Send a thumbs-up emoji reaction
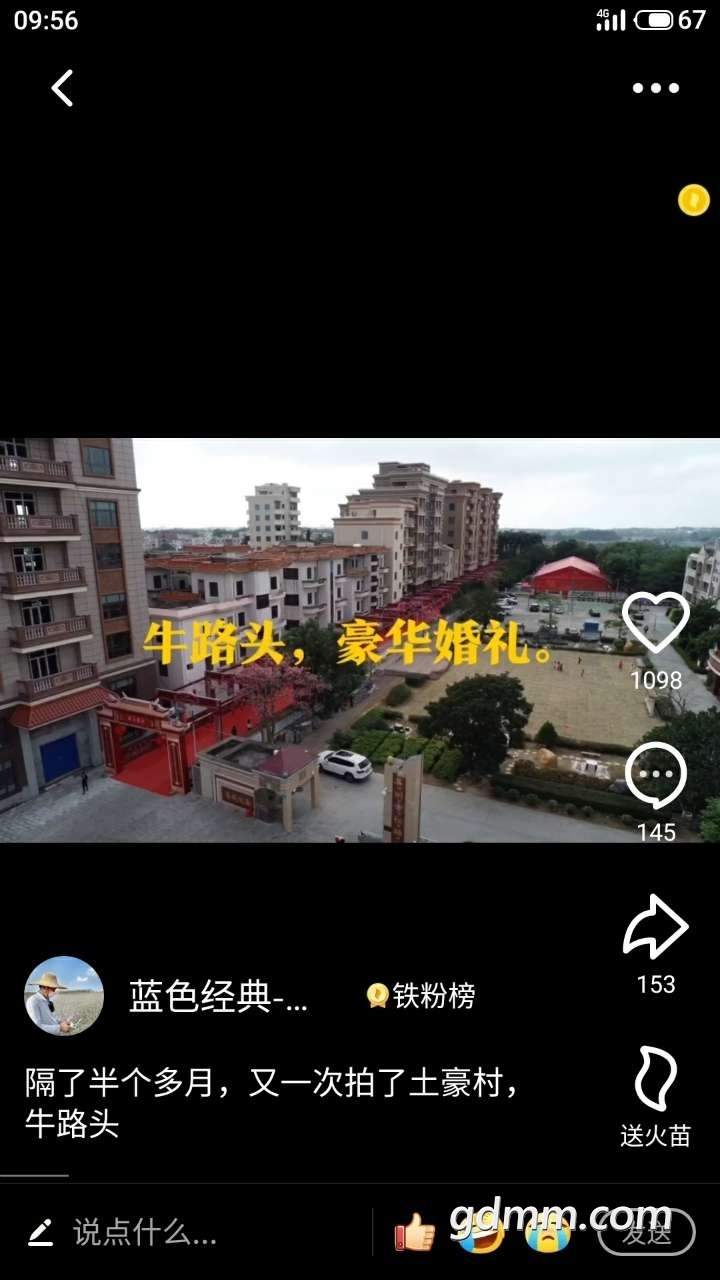 (x=414, y=1233)
